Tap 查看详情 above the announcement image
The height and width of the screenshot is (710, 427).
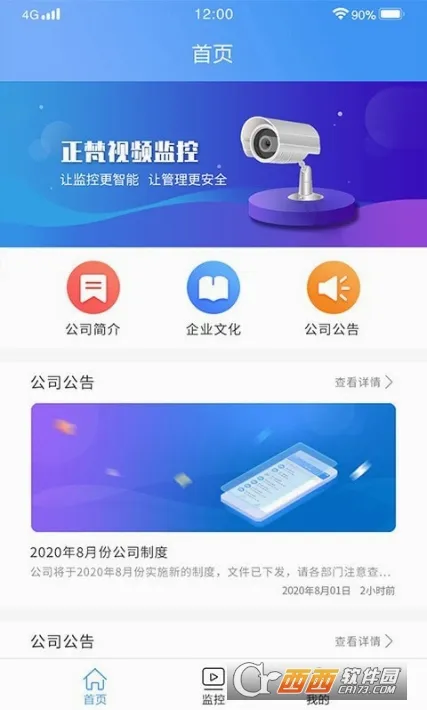[x=364, y=382]
